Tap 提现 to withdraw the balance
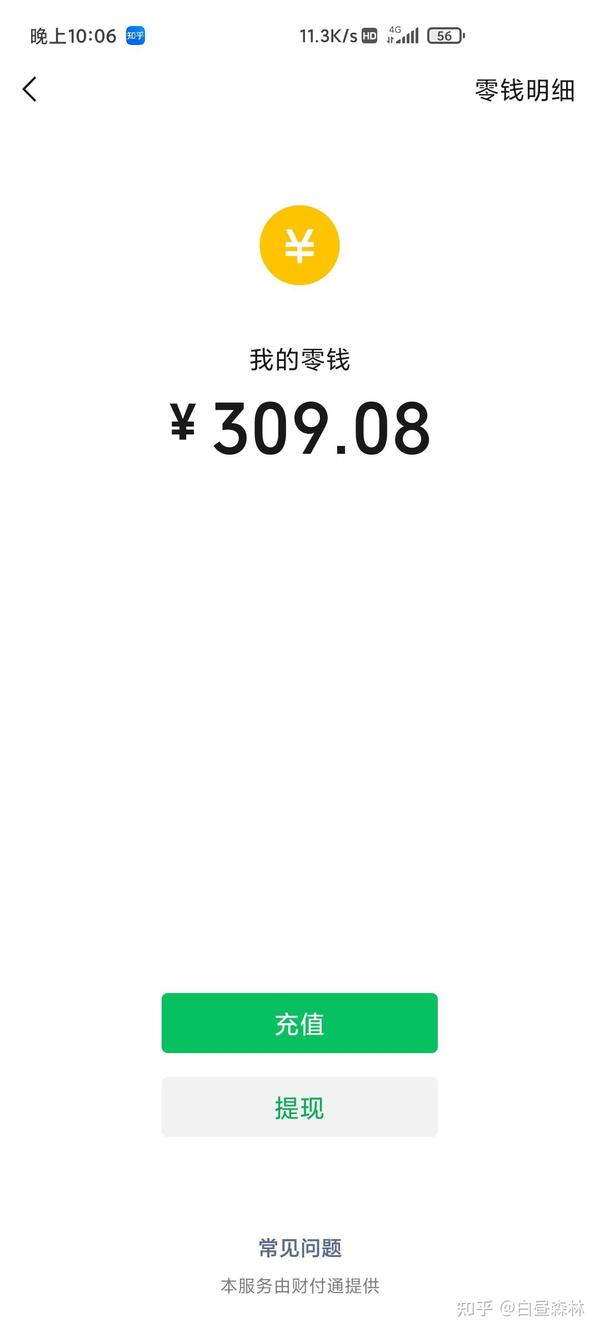This screenshot has width=600, height=1333. (300, 1107)
